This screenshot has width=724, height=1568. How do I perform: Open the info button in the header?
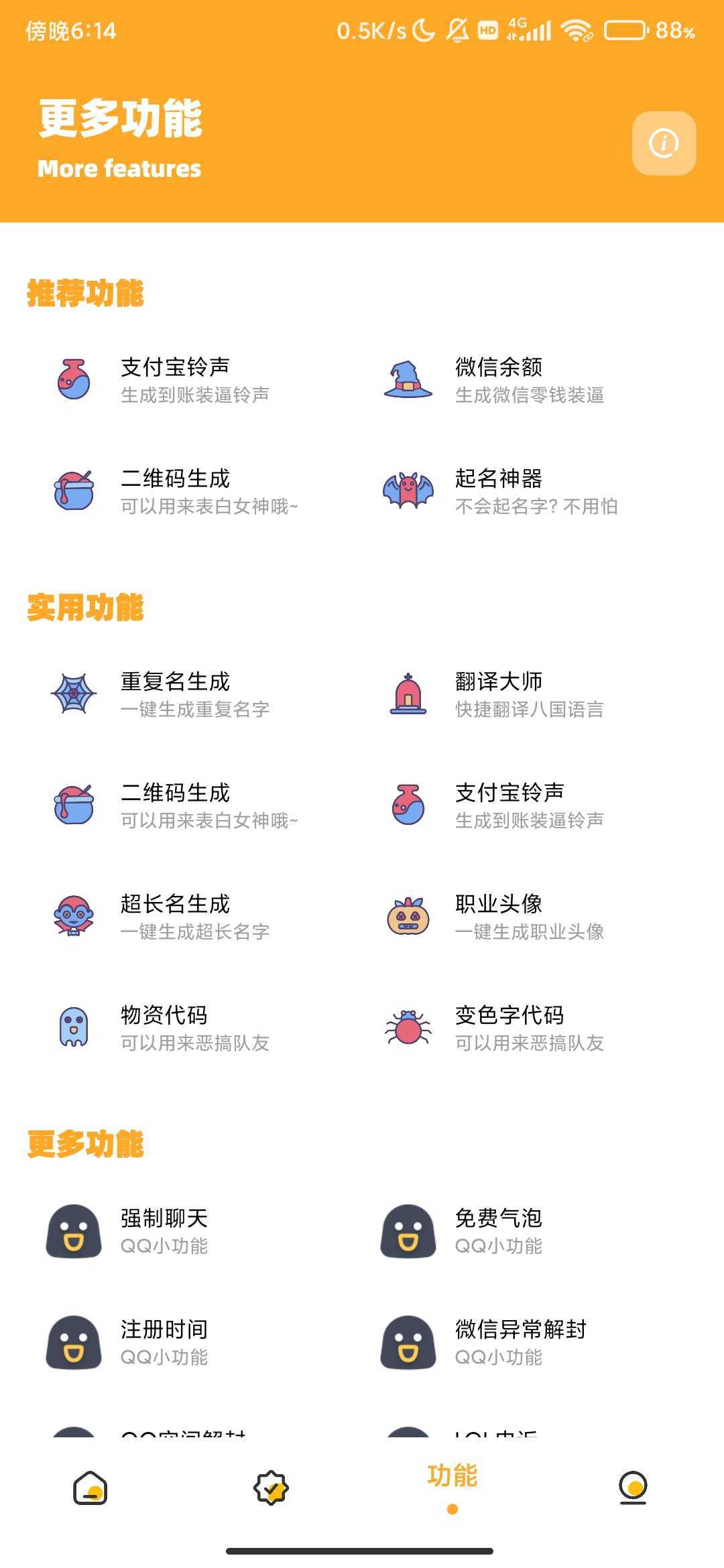pyautogui.click(x=664, y=143)
